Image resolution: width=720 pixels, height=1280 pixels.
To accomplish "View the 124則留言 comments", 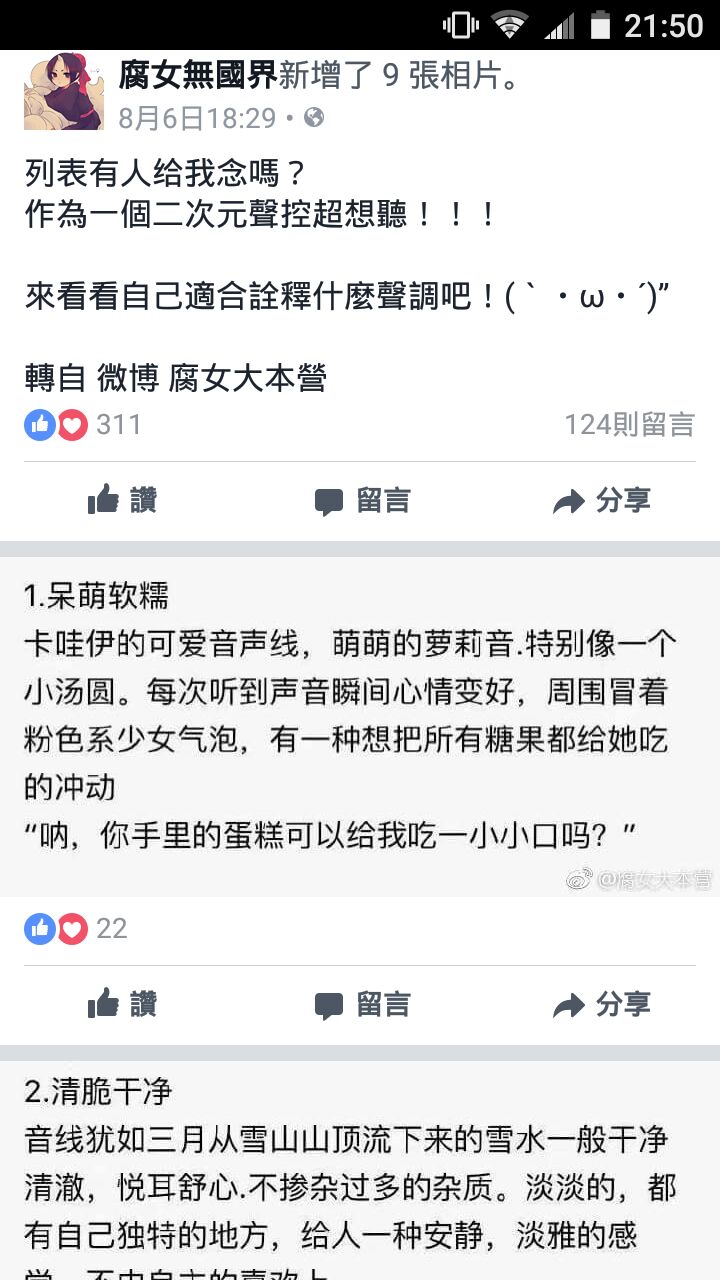I will (x=628, y=424).
